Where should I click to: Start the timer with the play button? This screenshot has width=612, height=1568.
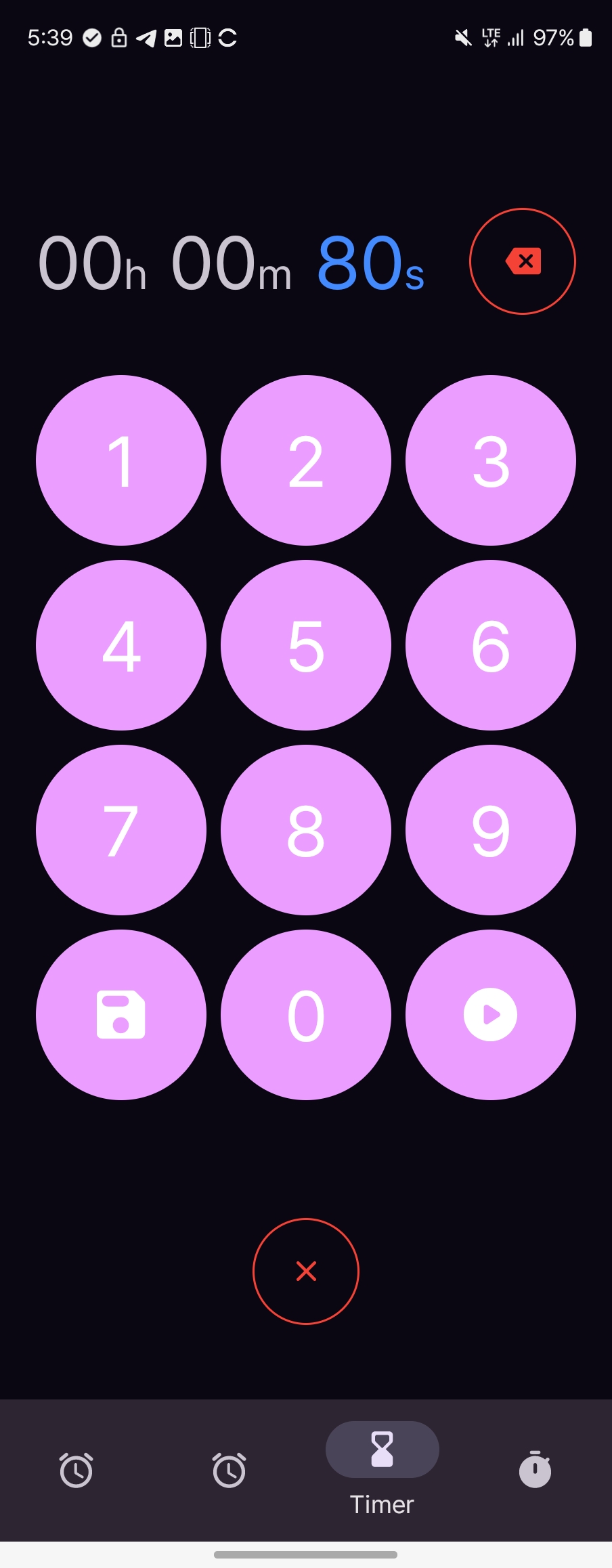click(491, 1015)
